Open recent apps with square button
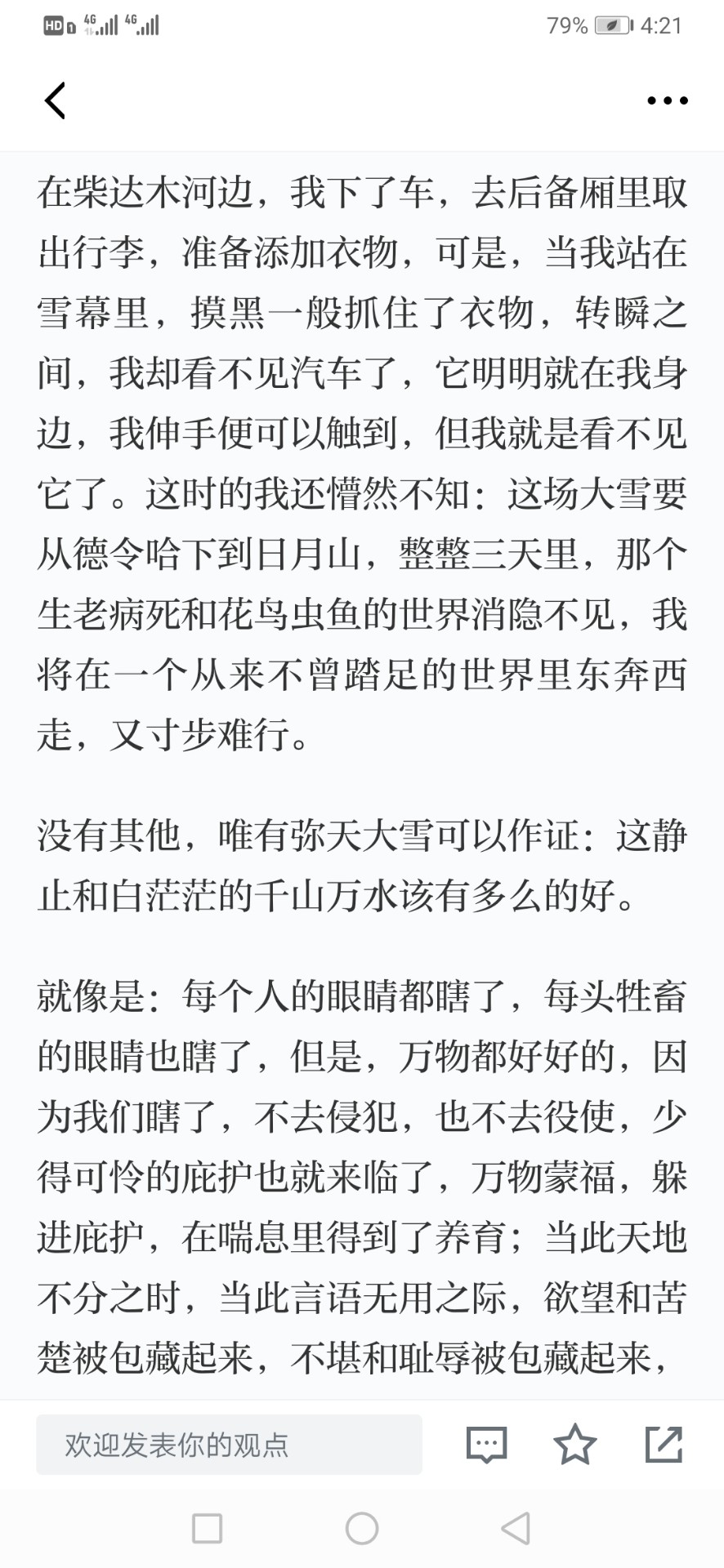The image size is (724, 1568). click(x=207, y=1528)
